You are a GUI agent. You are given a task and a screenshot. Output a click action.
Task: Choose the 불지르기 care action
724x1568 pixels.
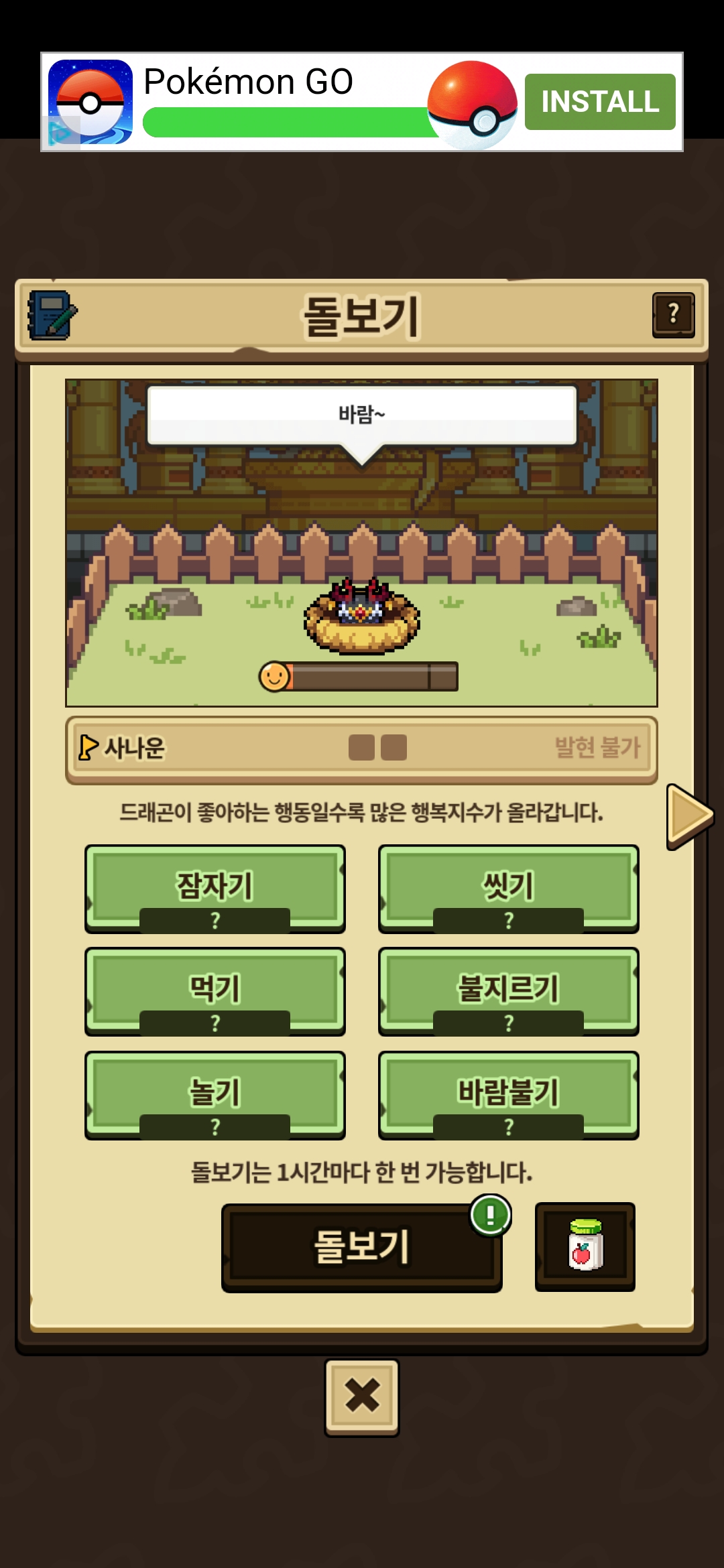pos(508,990)
